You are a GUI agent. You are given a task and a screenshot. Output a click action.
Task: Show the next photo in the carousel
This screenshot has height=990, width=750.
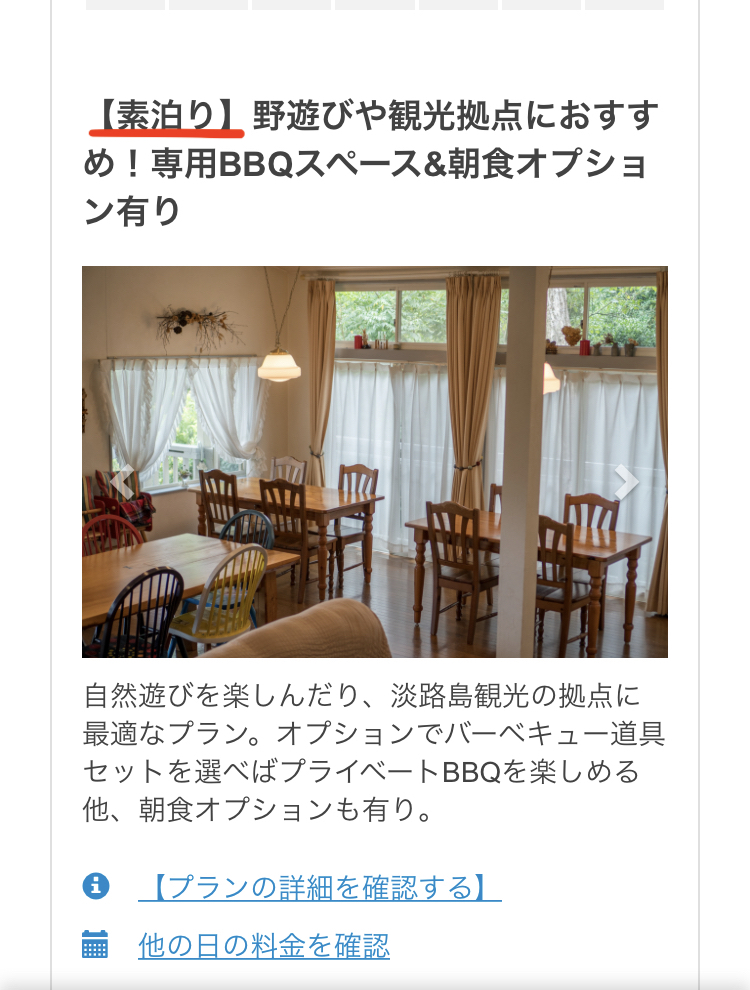coord(626,482)
